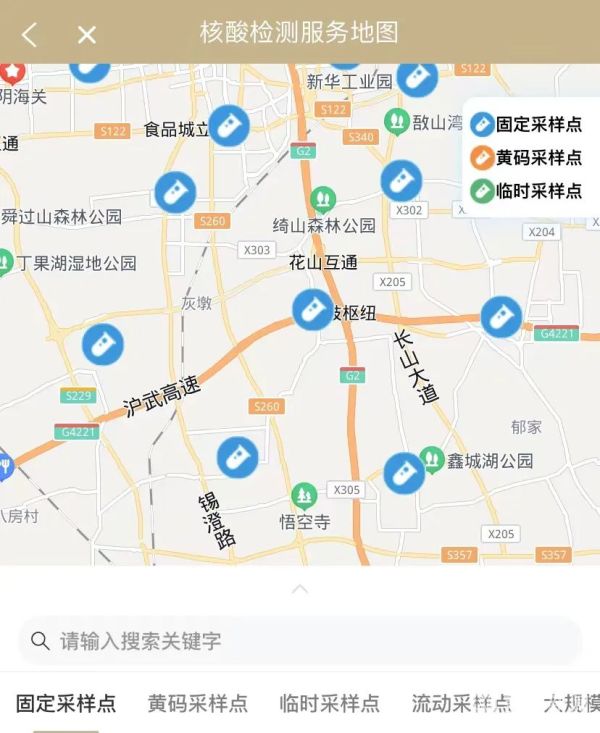
Task: Switch to 流动采样点 tab
Action: coord(462,703)
